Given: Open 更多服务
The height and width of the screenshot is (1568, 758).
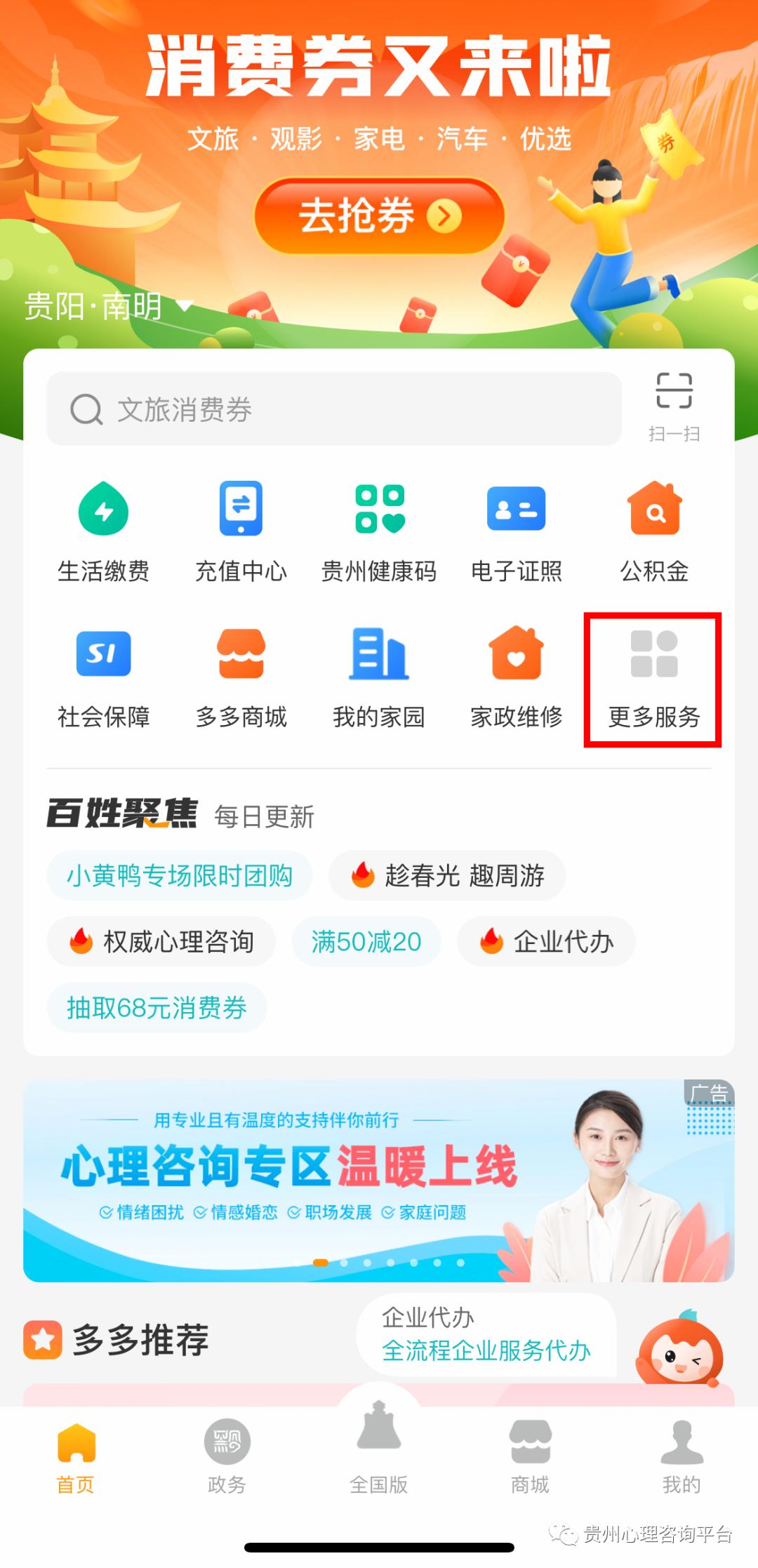Looking at the screenshot, I should tap(653, 679).
